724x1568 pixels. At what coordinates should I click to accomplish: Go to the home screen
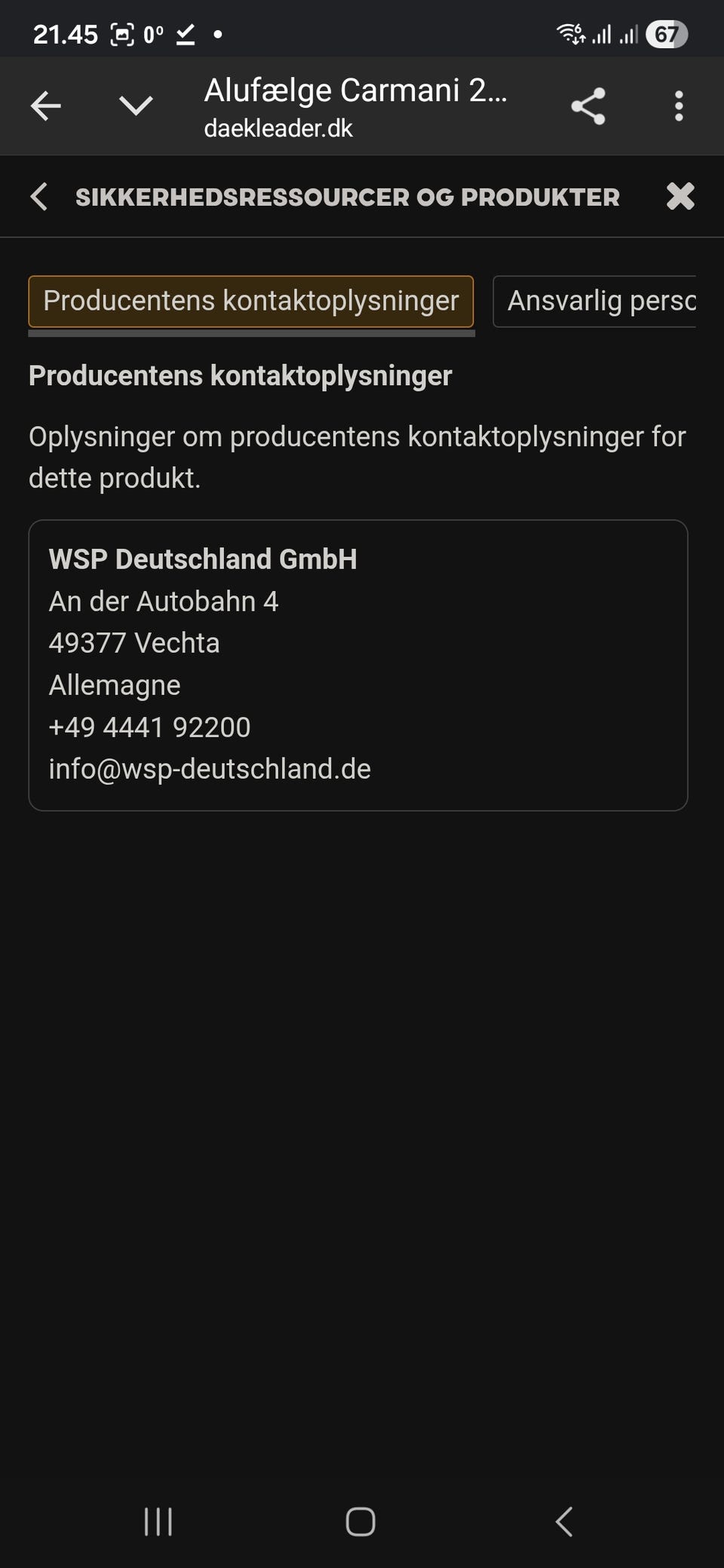point(360,1521)
